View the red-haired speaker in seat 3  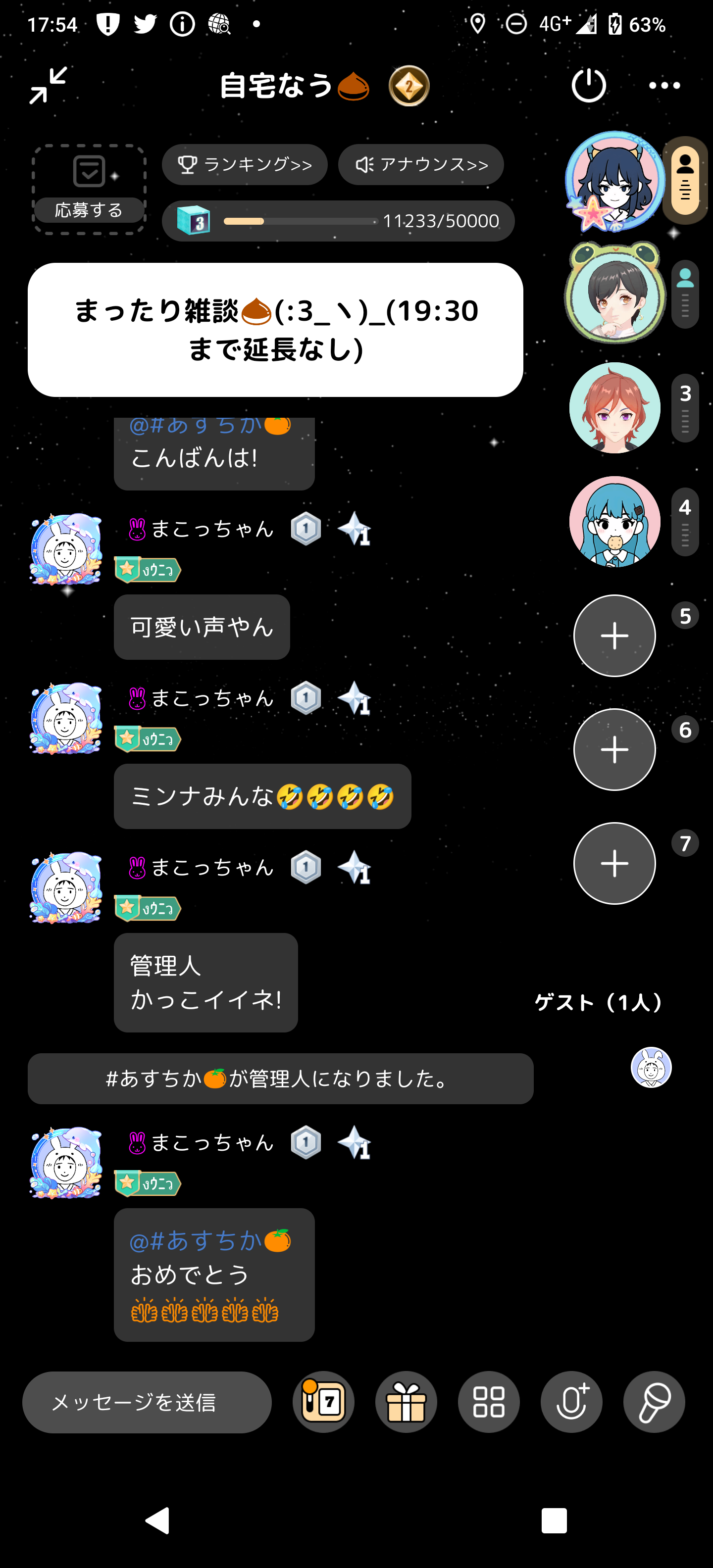(614, 408)
